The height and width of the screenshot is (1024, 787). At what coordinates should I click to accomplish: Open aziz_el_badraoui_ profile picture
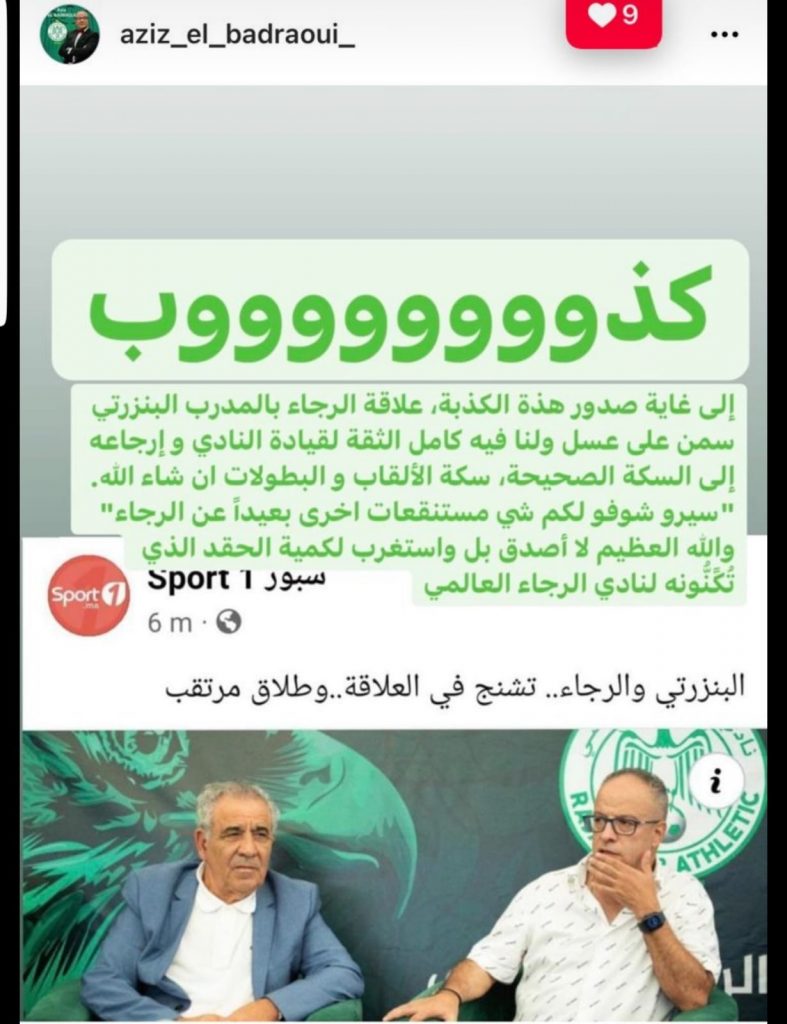pos(70,35)
